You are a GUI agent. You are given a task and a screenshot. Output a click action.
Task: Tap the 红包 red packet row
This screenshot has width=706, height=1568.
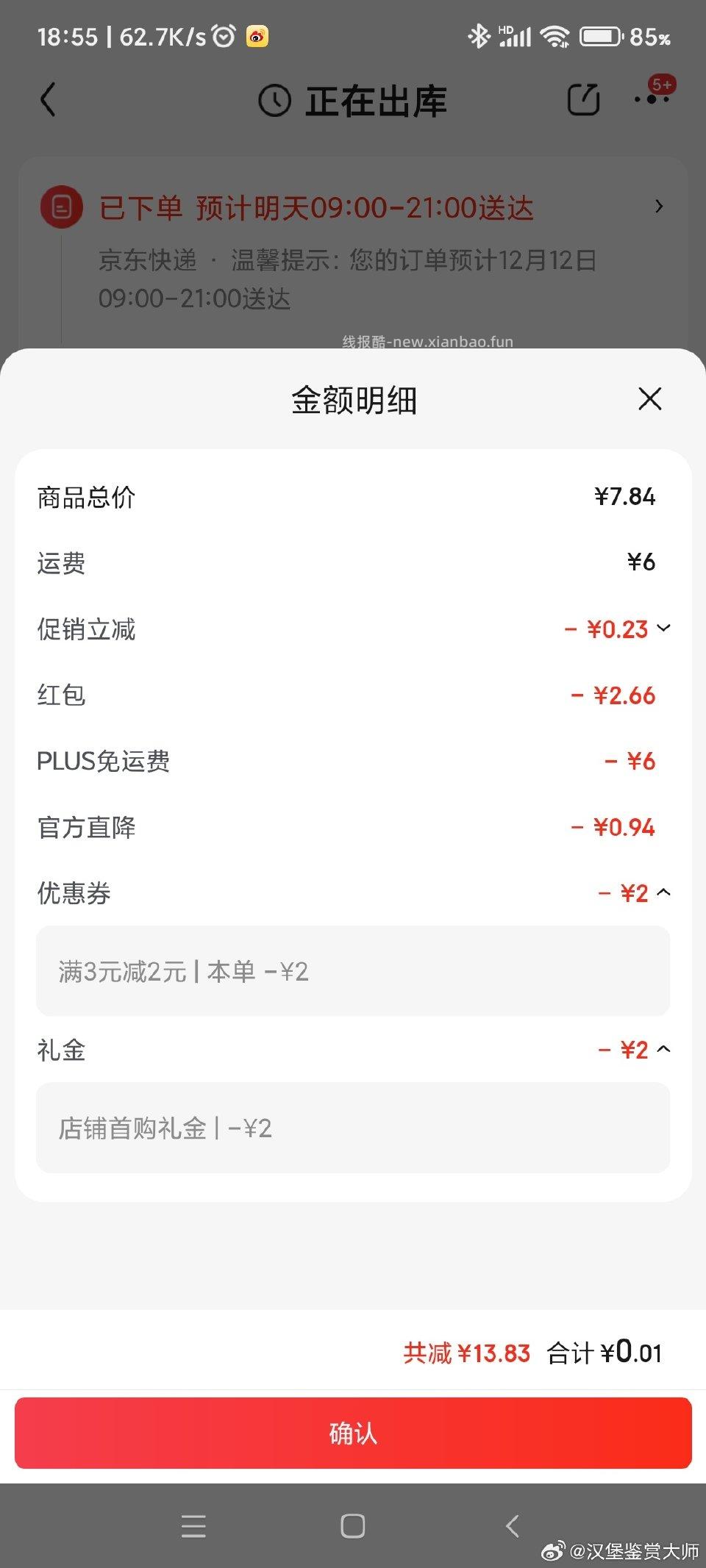tap(353, 695)
